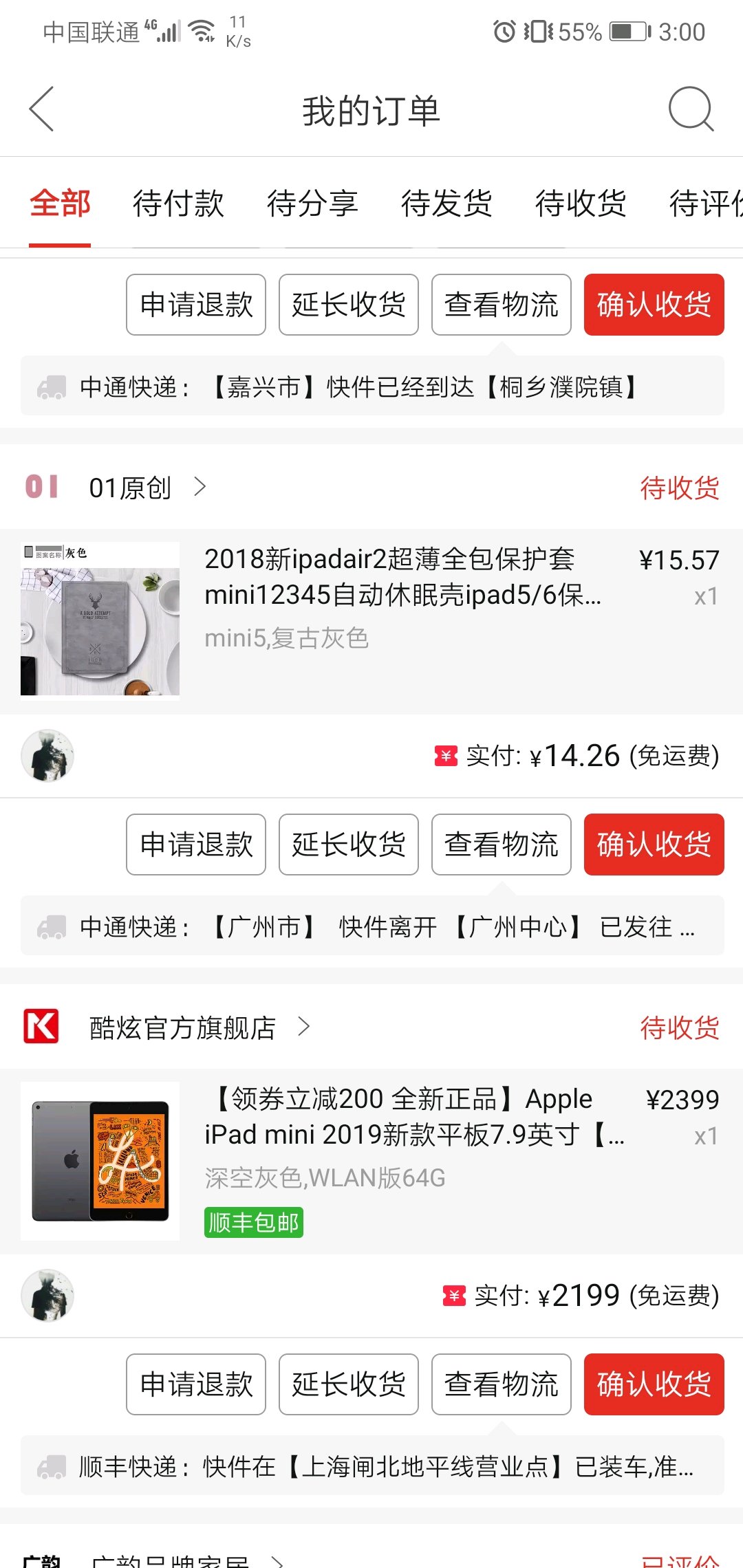The height and width of the screenshot is (1568, 743).
Task: Request 申请退款 for the iPad mini order
Action: pos(196,1384)
